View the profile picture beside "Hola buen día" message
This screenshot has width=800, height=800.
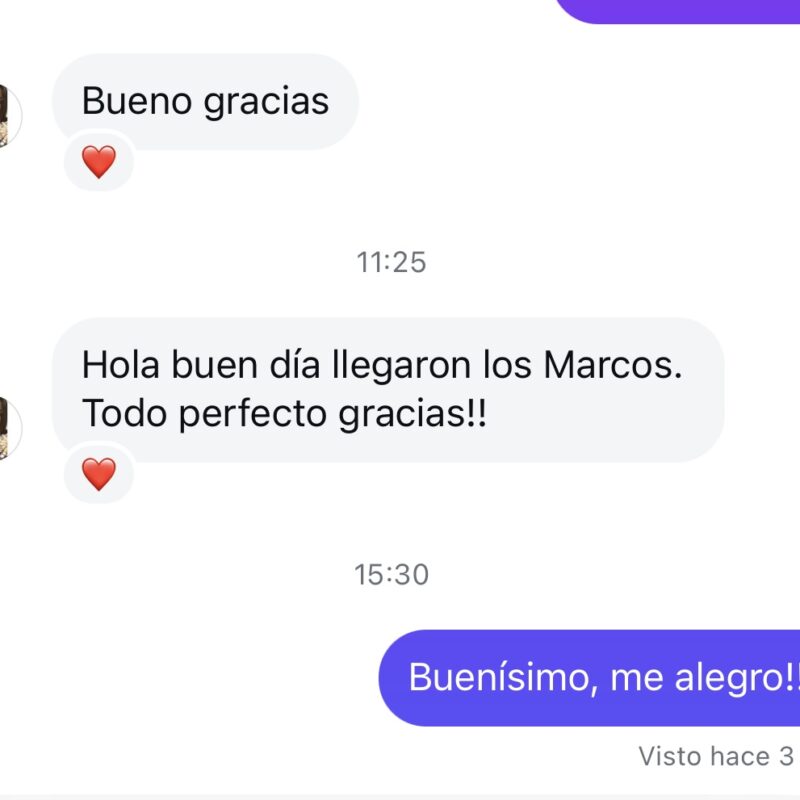(x=8, y=428)
